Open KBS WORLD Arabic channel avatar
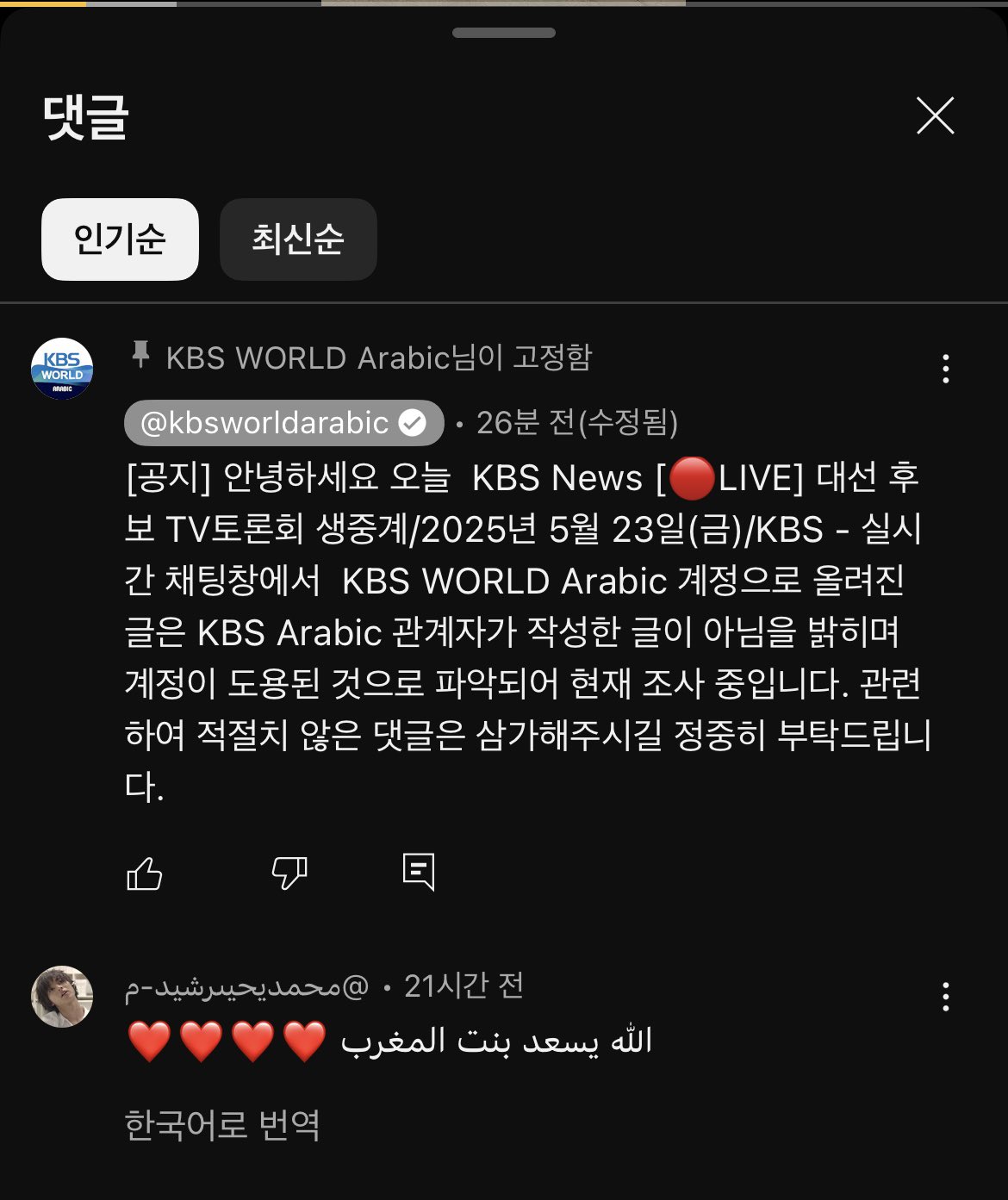1008x1200 pixels. point(62,369)
